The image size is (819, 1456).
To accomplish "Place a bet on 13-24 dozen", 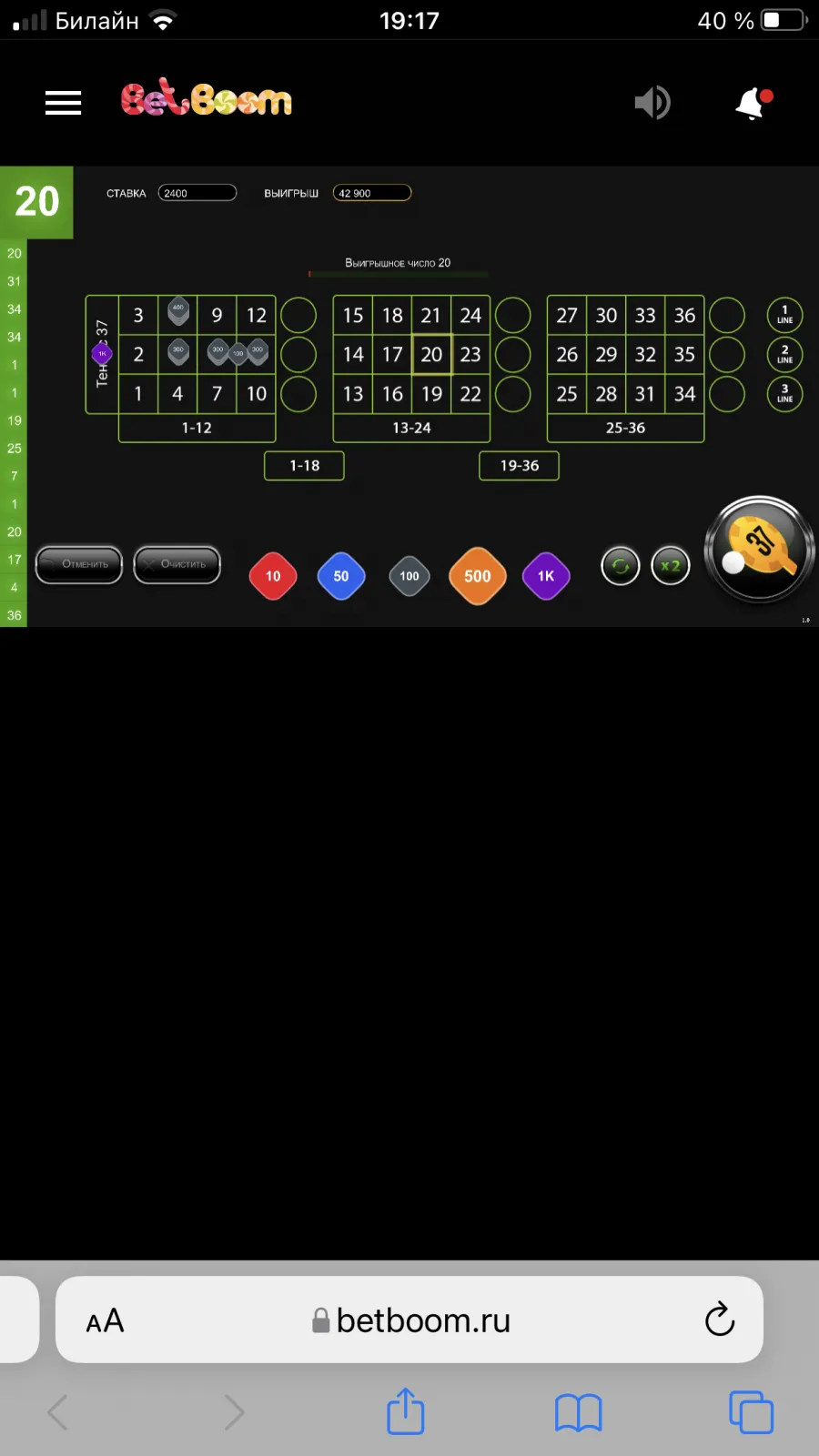I will pyautogui.click(x=411, y=428).
